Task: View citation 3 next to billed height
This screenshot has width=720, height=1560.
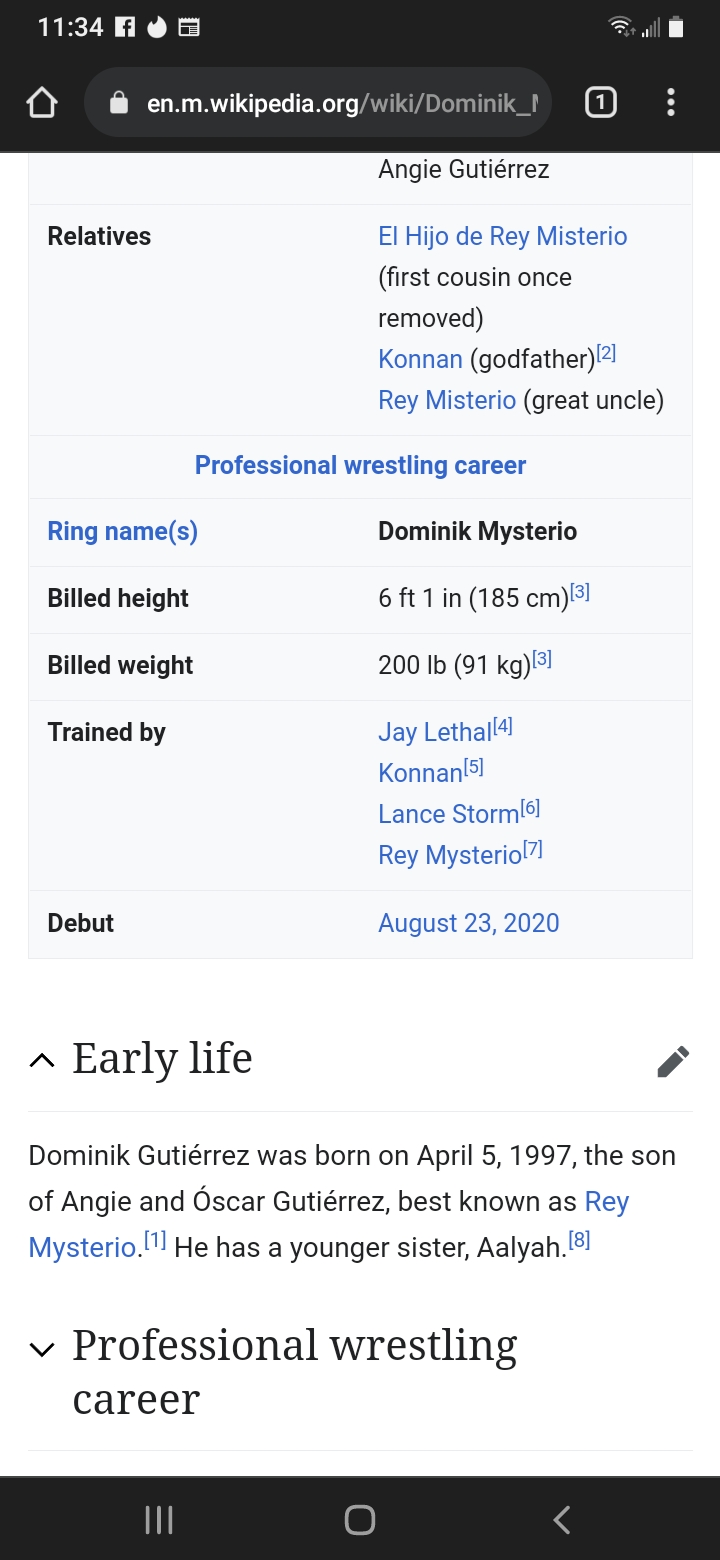Action: click(580, 592)
